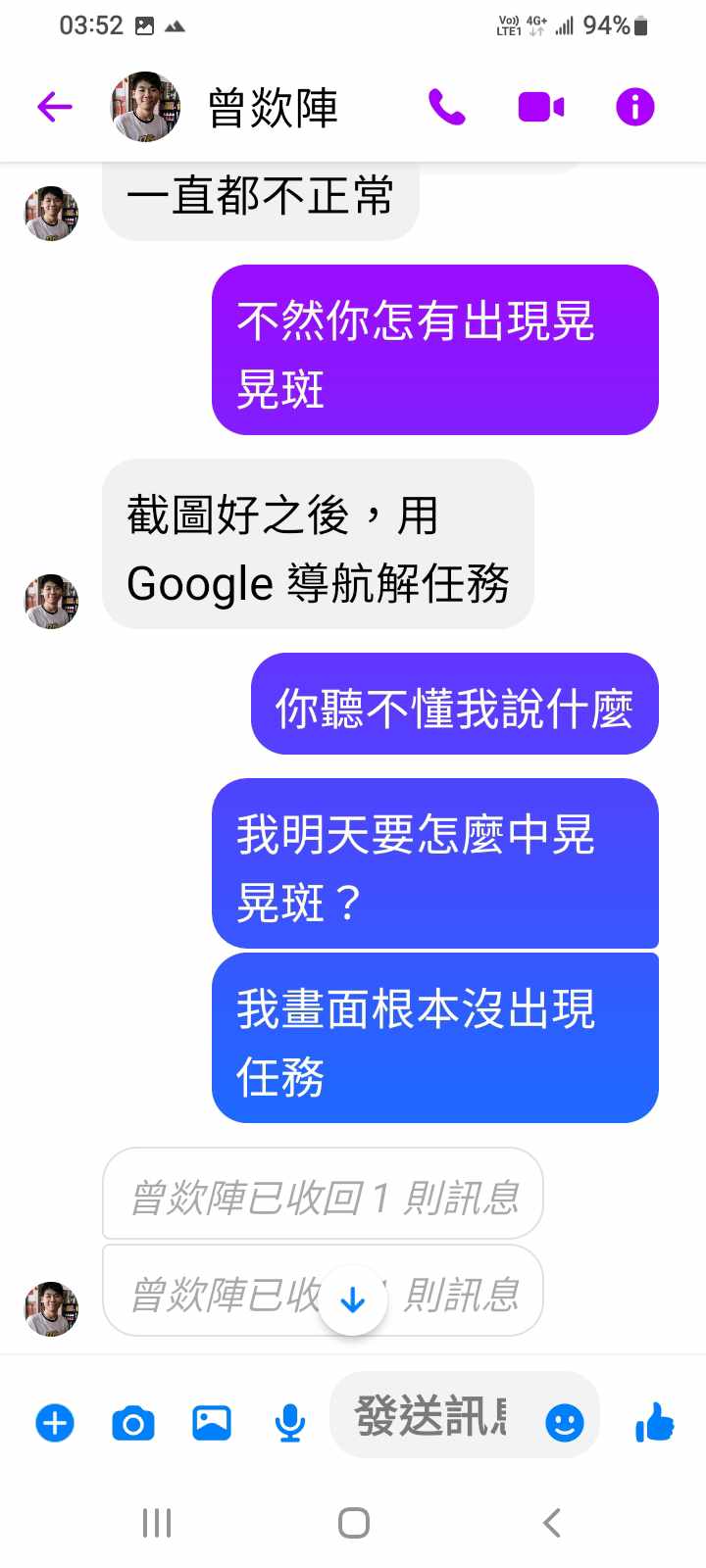Screen dimensions: 706x1568
Task: Jump to latest messages with down arrow
Action: [x=352, y=1300]
